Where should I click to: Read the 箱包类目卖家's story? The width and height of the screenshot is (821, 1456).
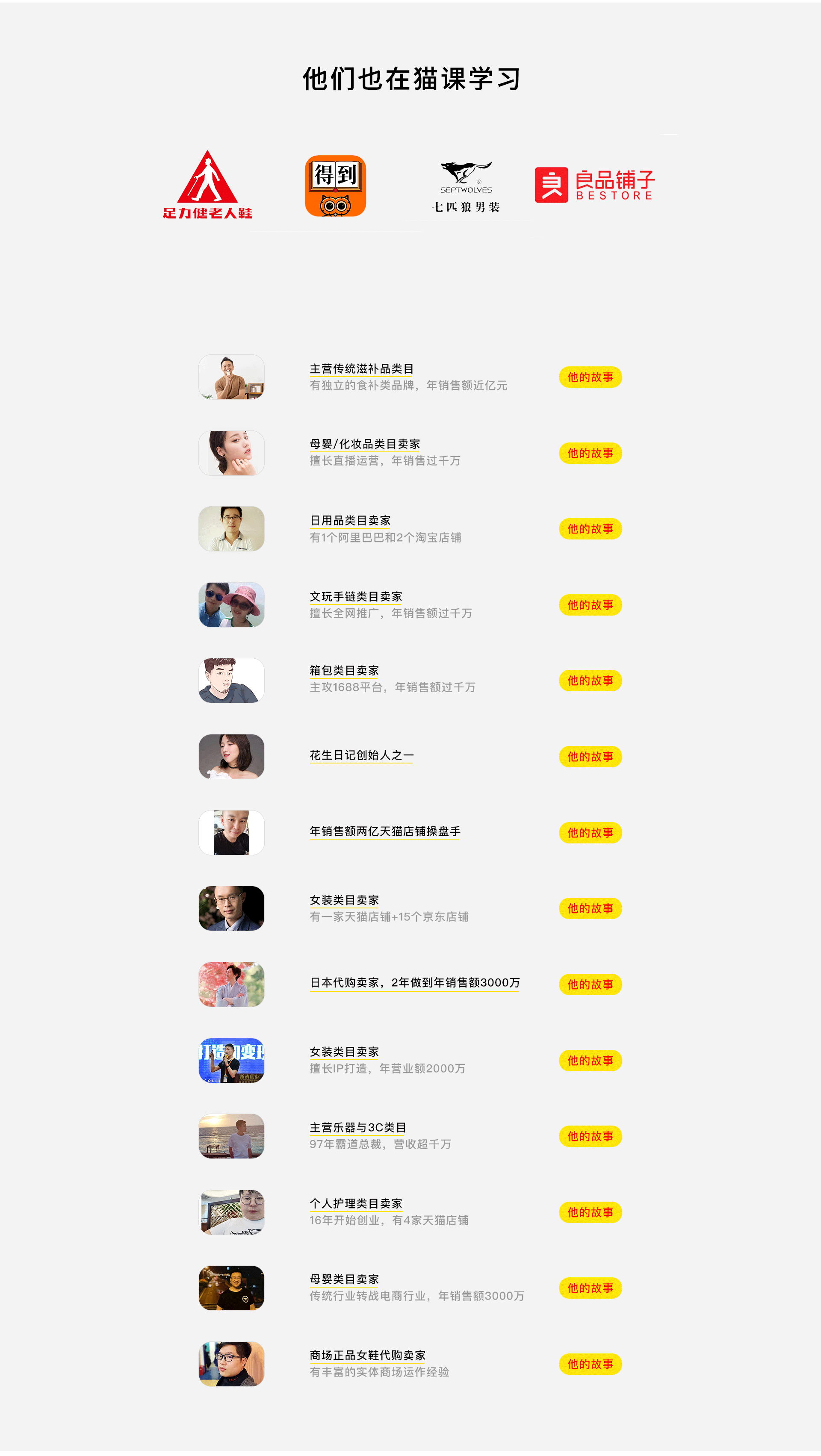(x=590, y=681)
